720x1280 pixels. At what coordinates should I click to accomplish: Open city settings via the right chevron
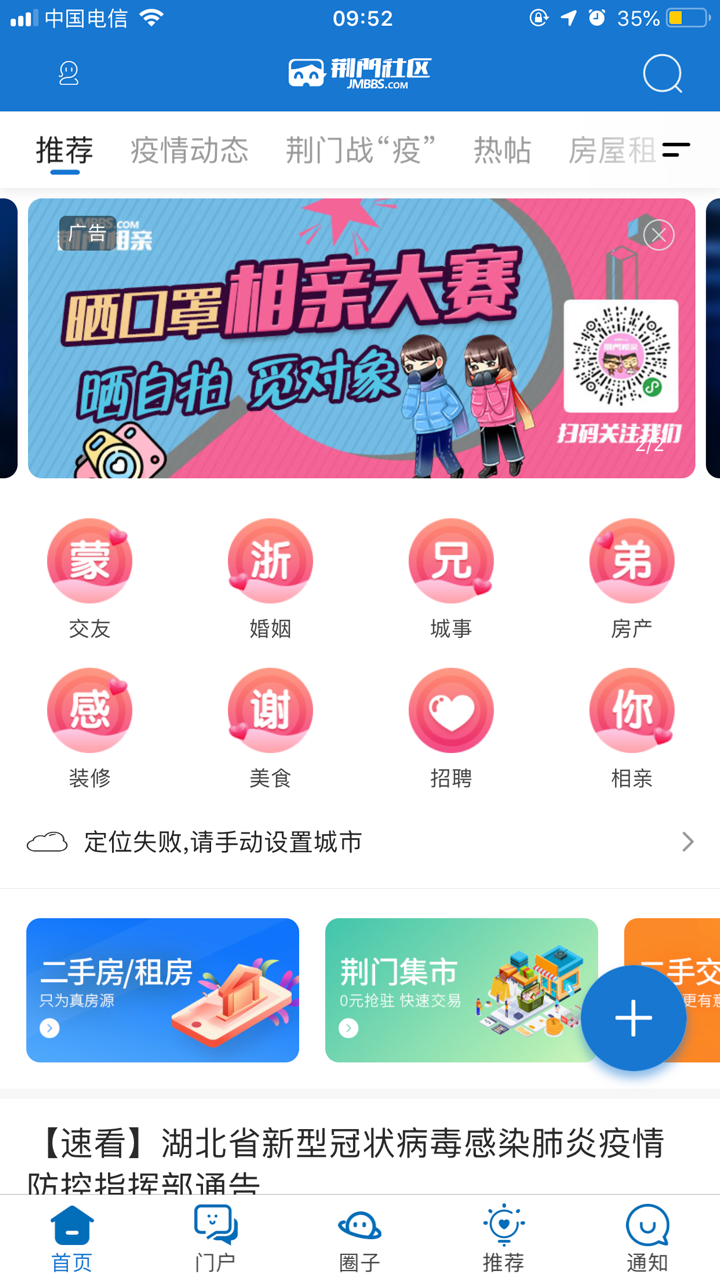[687, 841]
